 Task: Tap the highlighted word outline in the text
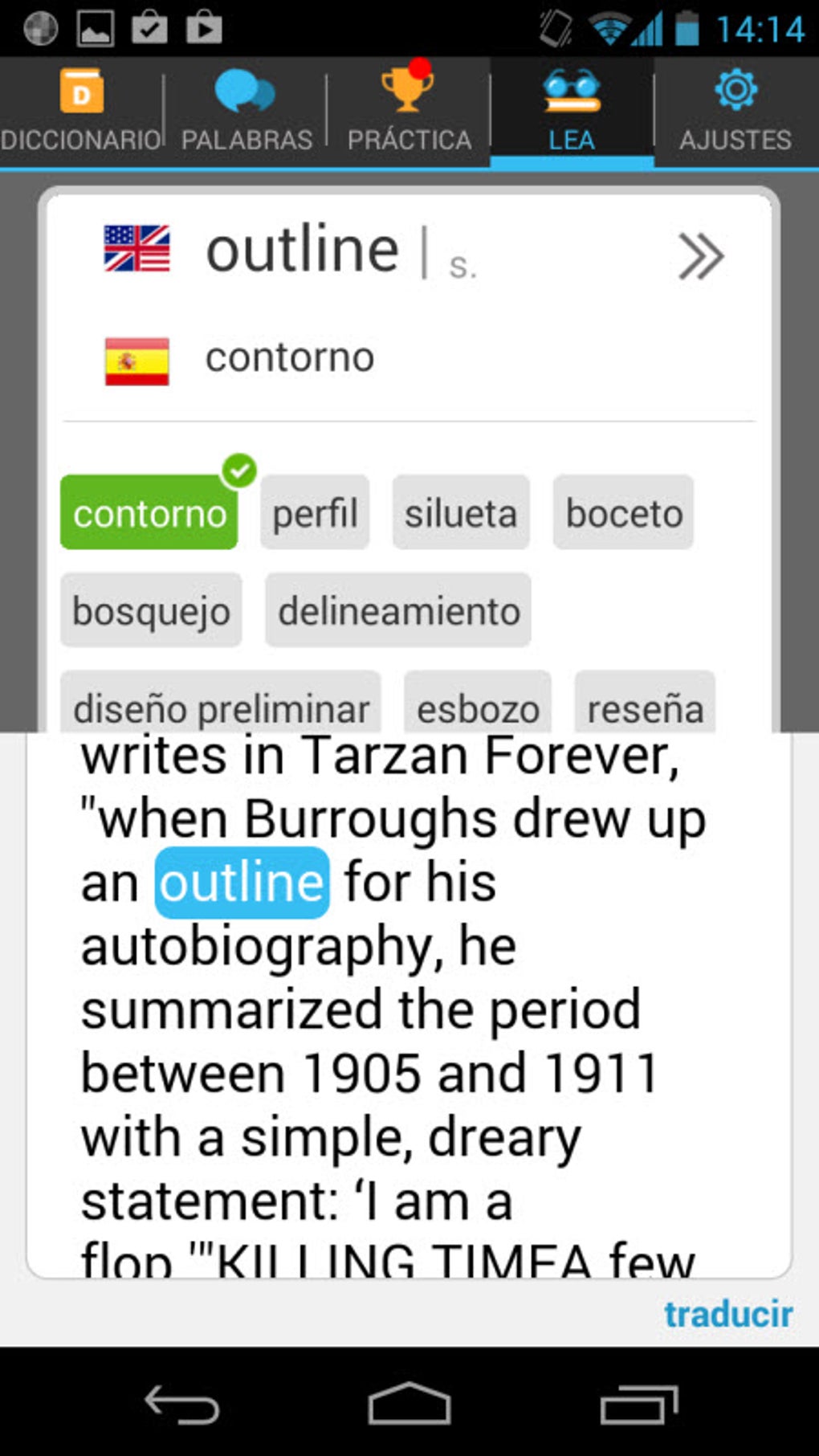pos(242,881)
